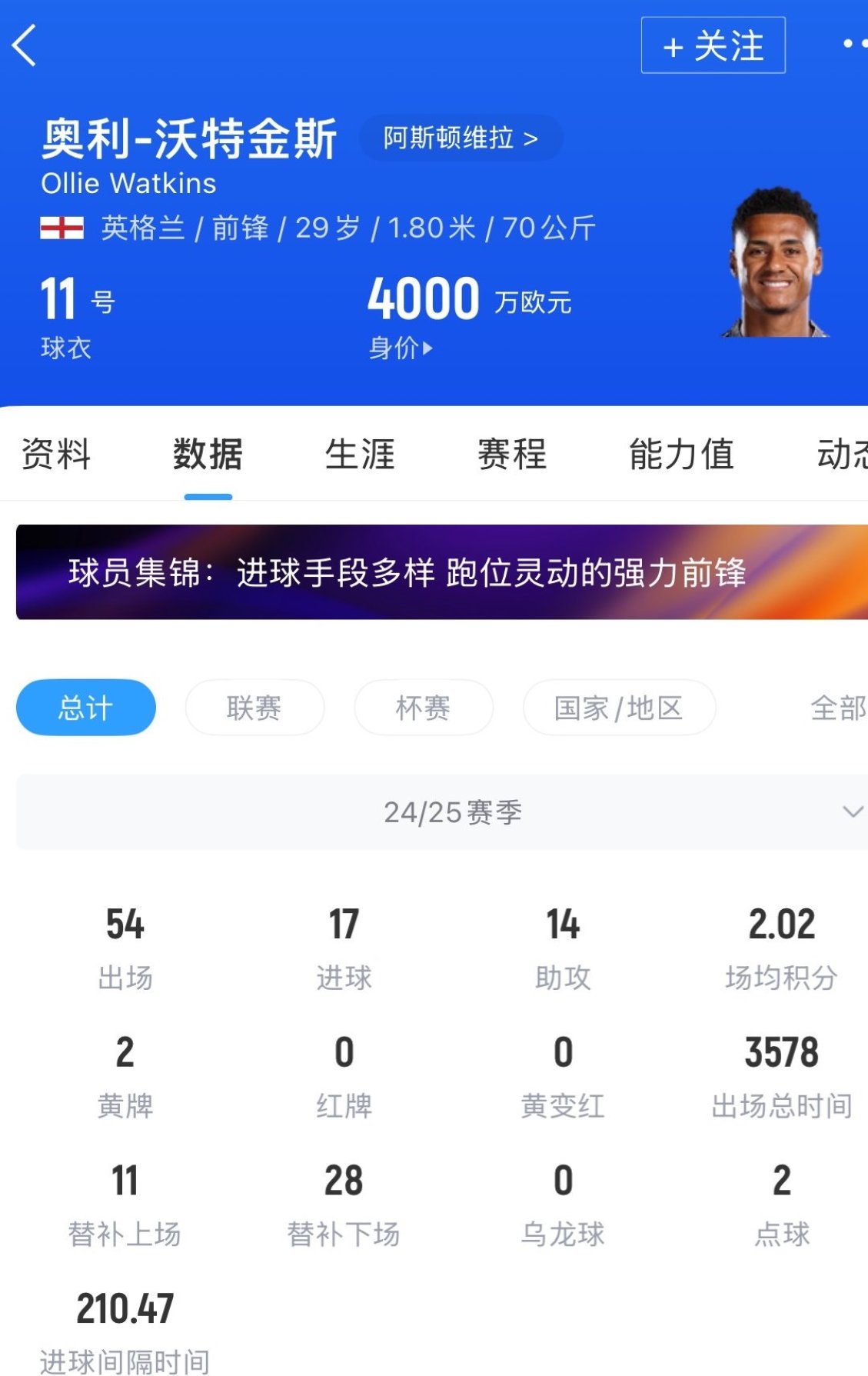Open the 球员集锦 highlights banner

(x=441, y=572)
